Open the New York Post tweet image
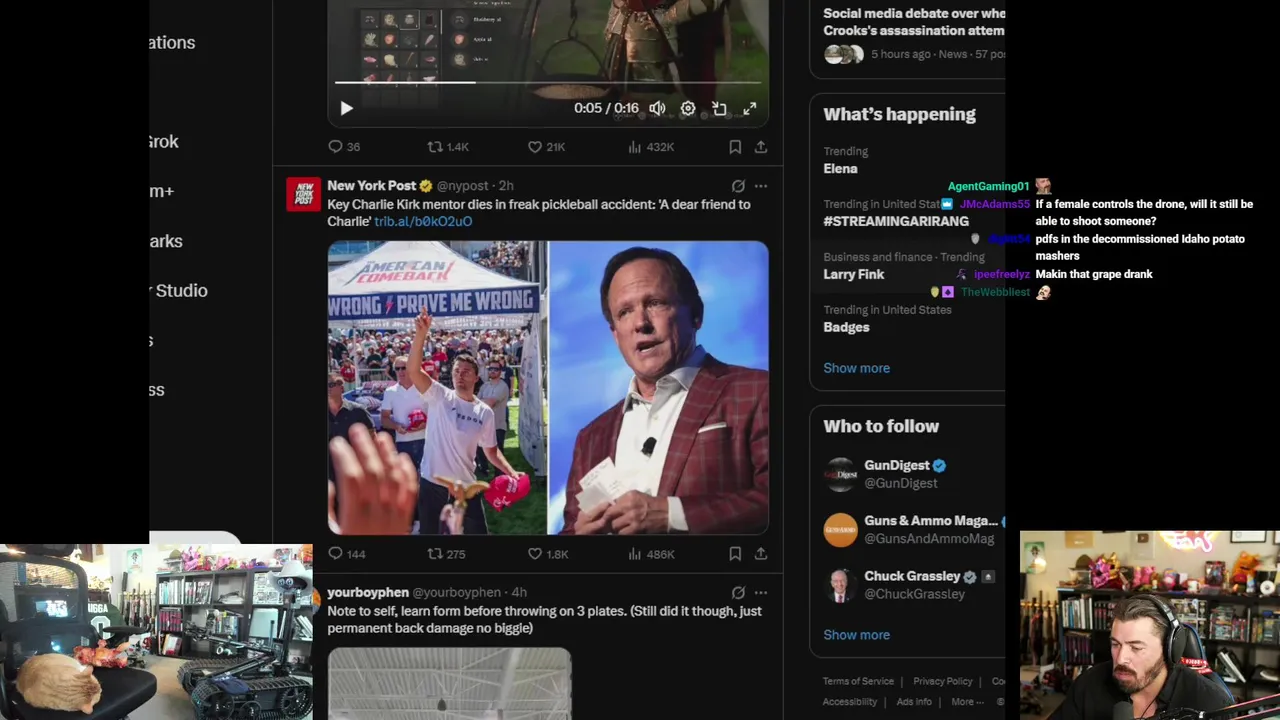Viewport: 1280px width, 720px height. (548, 388)
